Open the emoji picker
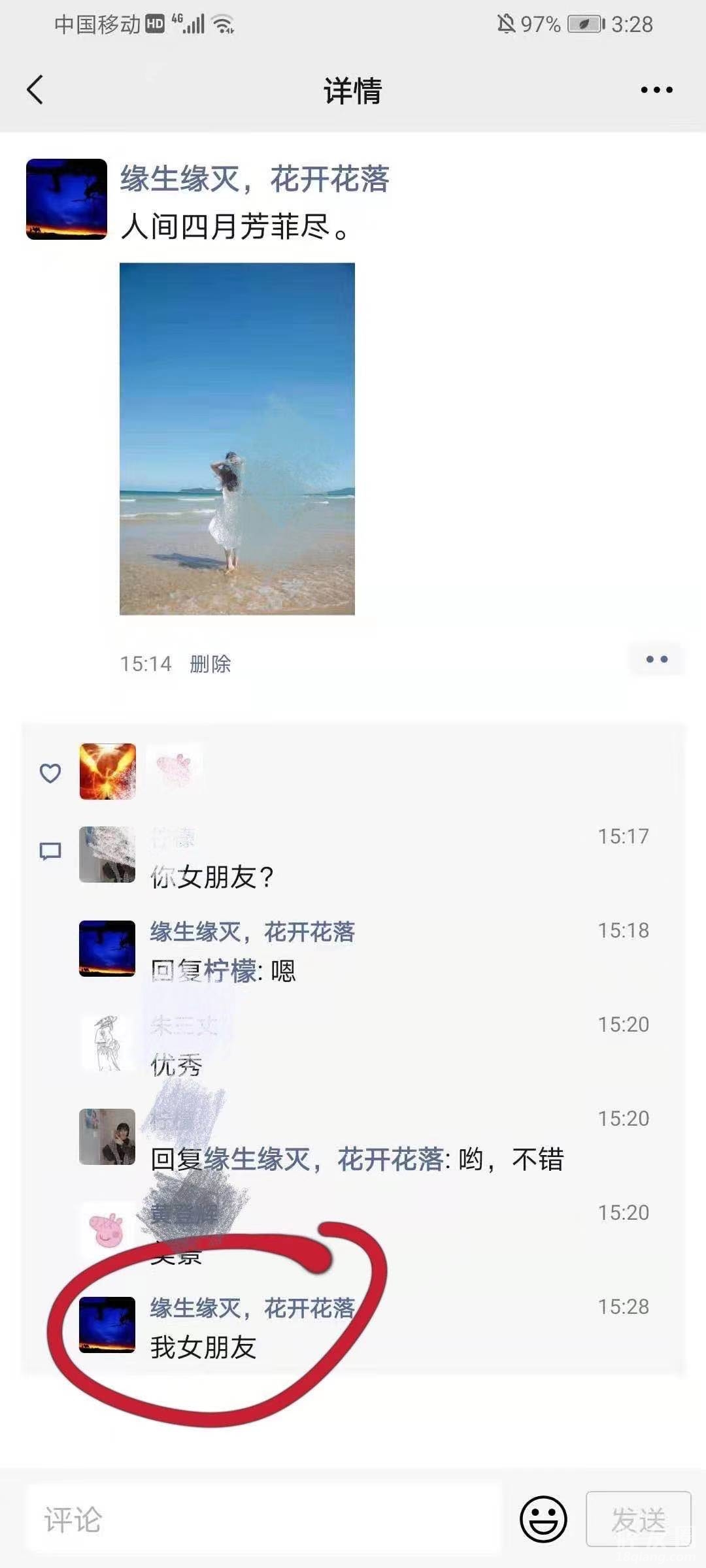The image size is (706, 1568). click(x=543, y=1520)
